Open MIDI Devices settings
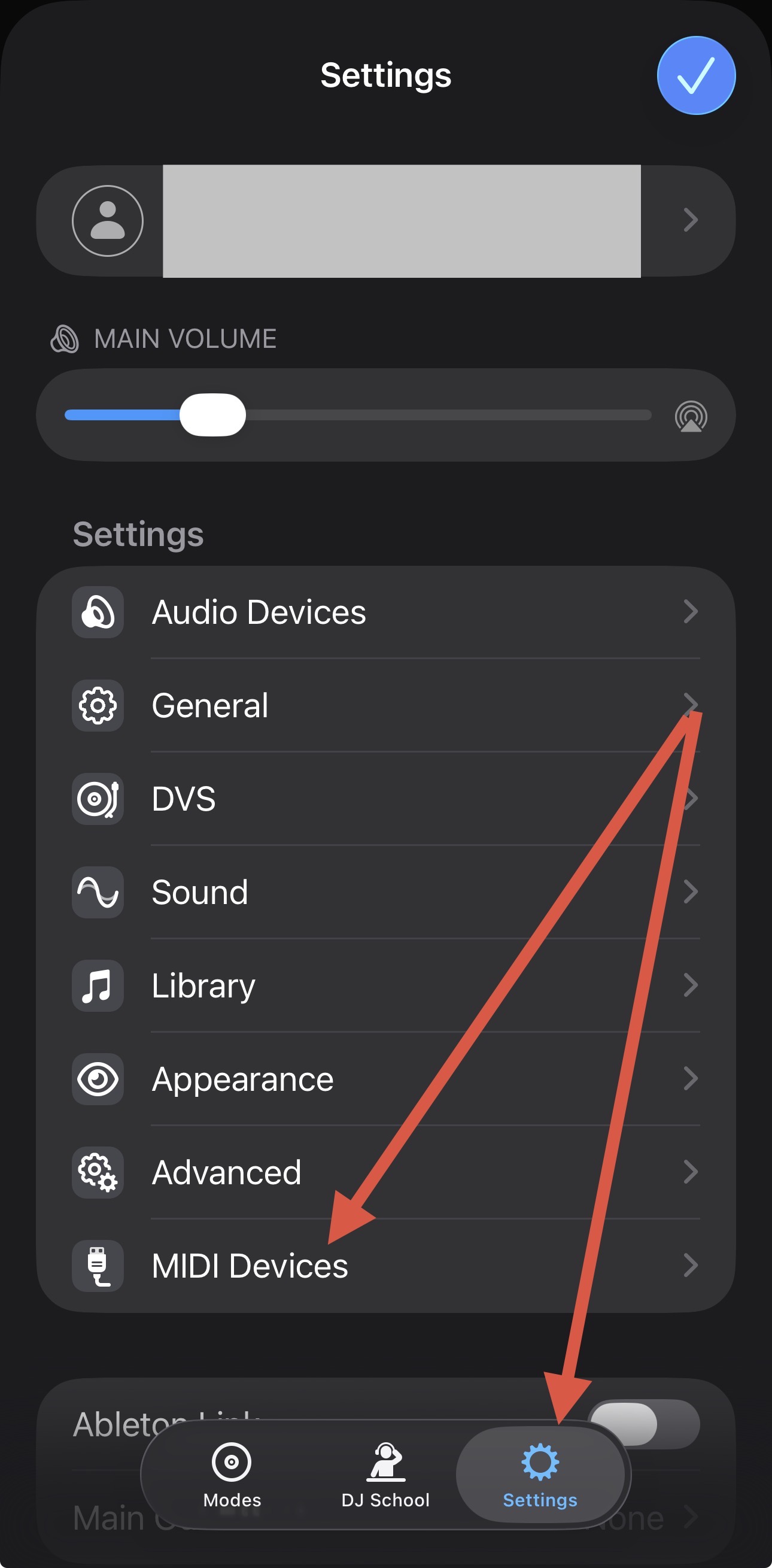Image resolution: width=772 pixels, height=1568 pixels. click(385, 1266)
